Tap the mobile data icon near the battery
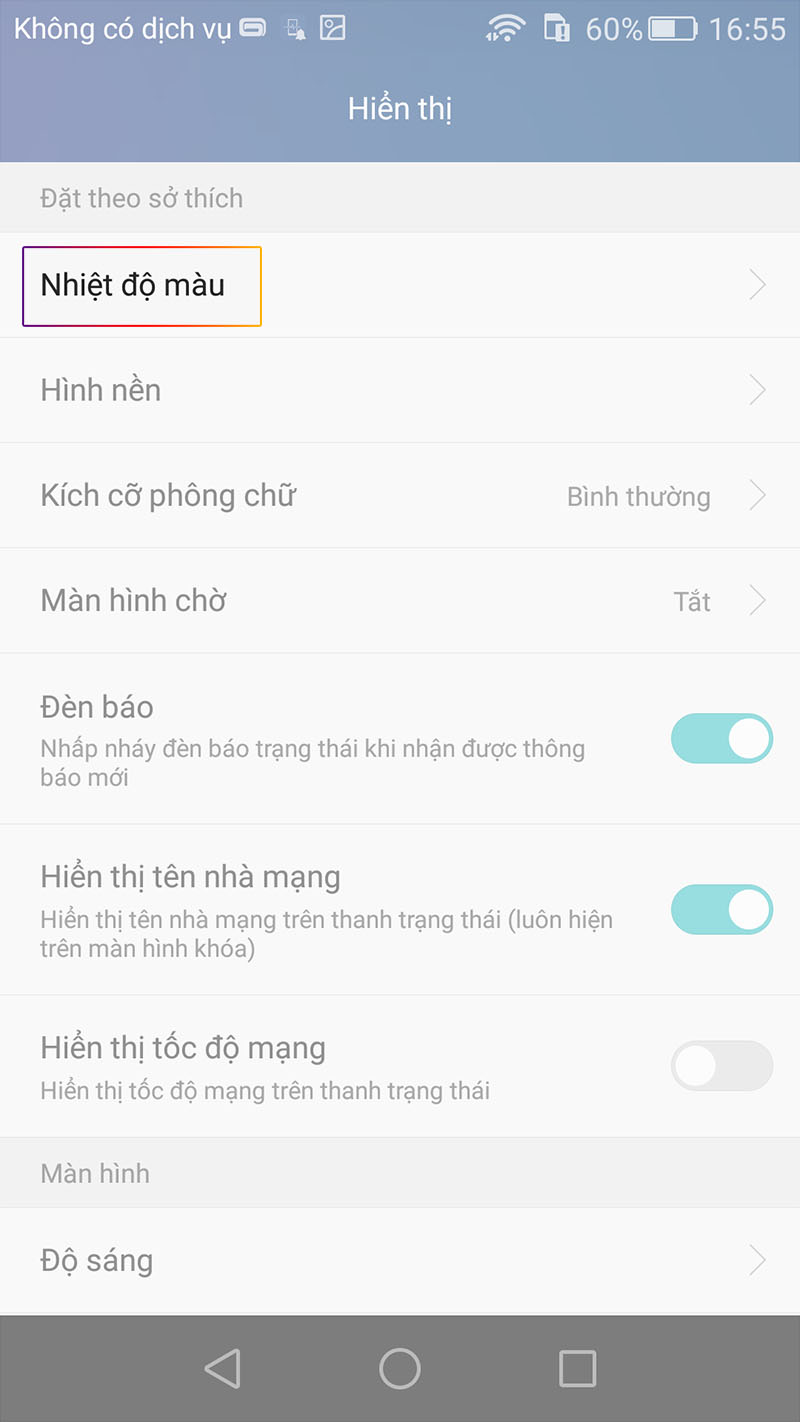Image resolution: width=800 pixels, height=1422 pixels. point(557,29)
